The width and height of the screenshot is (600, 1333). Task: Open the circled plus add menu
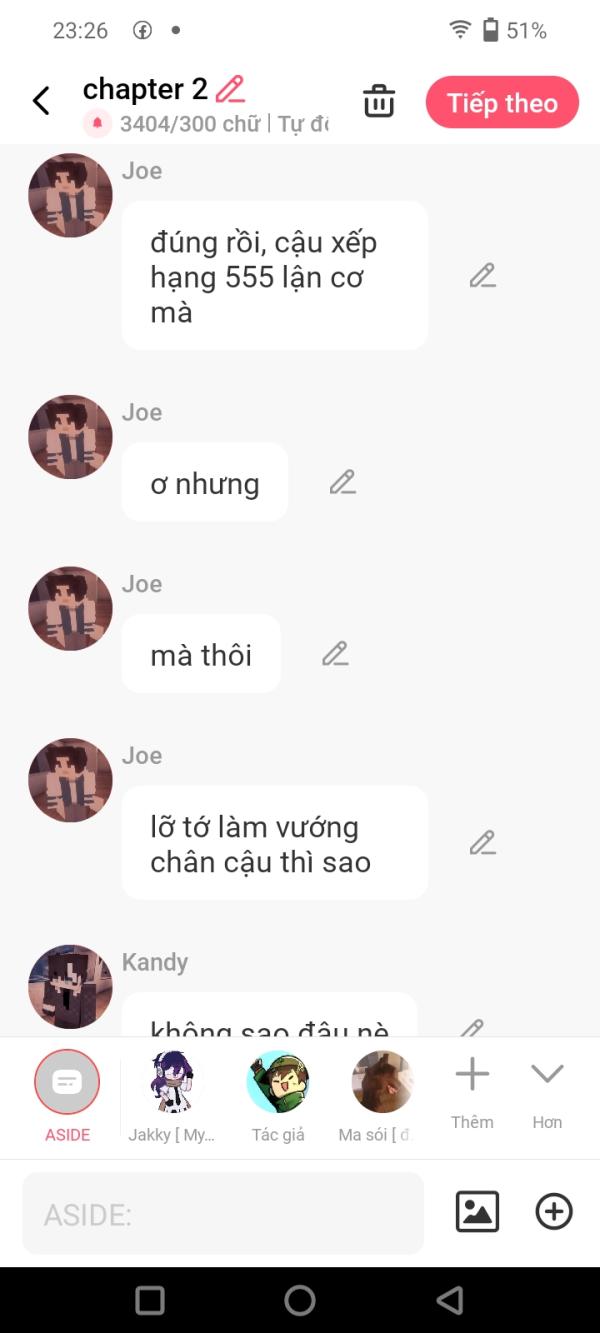coord(554,1212)
